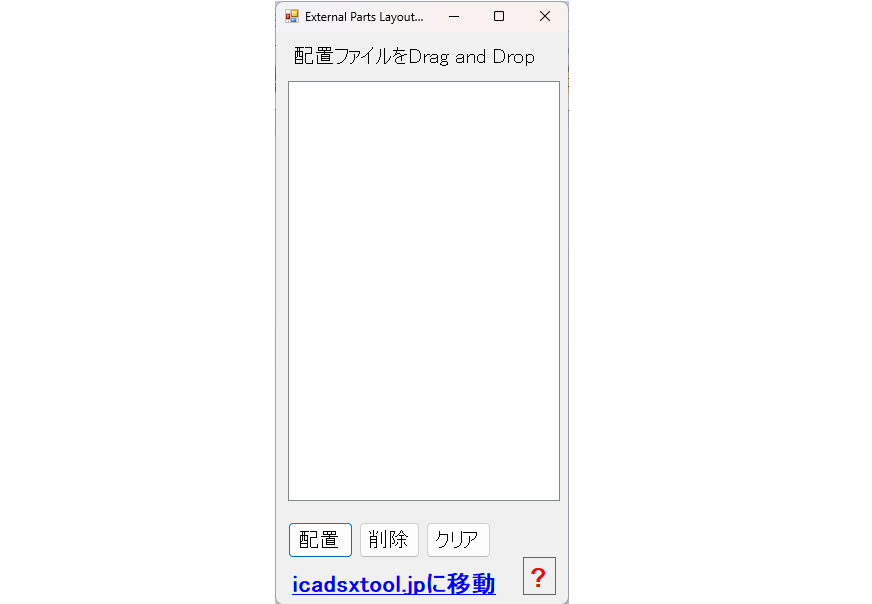
Task: Click the 削除 button
Action: pos(389,540)
